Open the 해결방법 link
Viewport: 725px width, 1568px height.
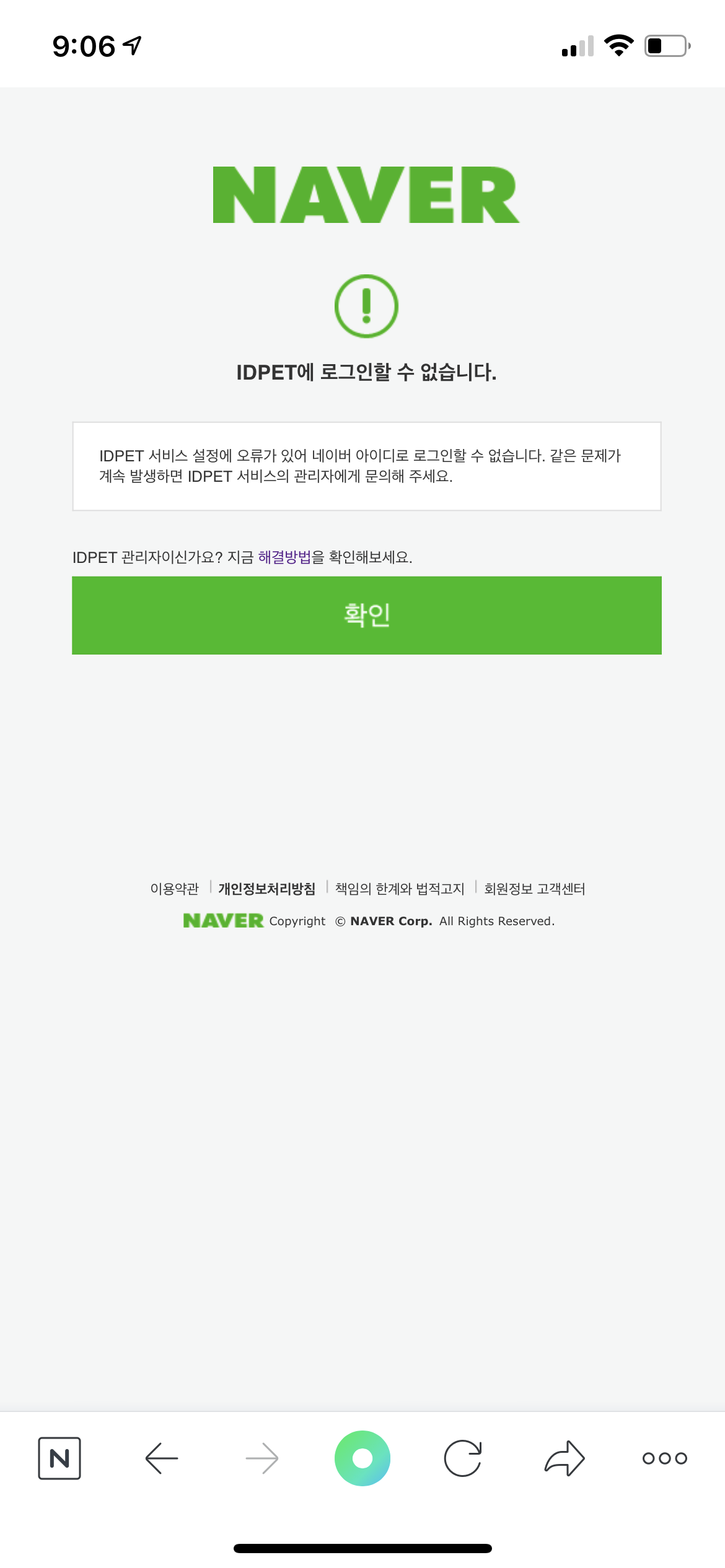click(x=284, y=557)
